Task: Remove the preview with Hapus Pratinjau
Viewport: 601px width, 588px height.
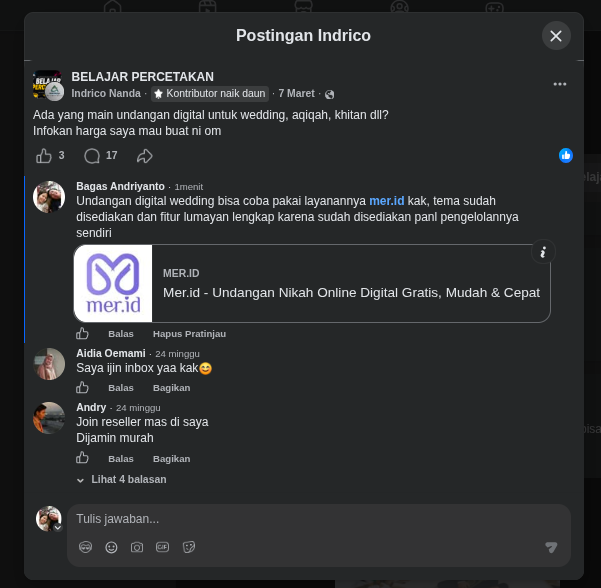Action: click(189, 334)
